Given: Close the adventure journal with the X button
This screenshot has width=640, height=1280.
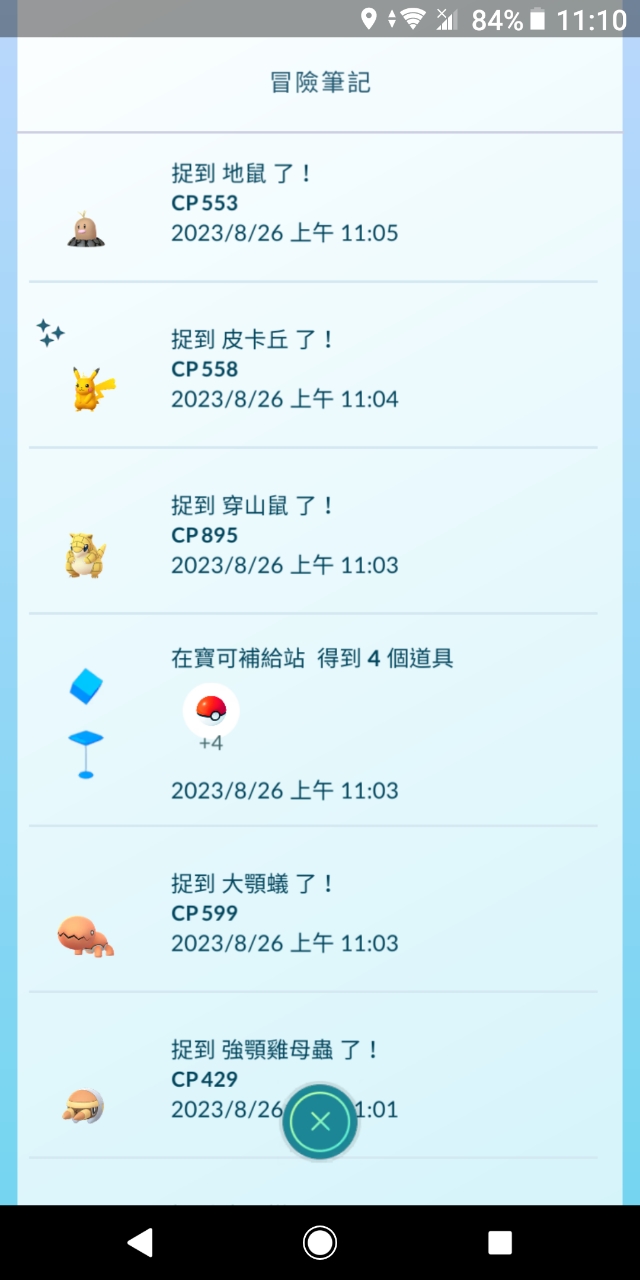Looking at the screenshot, I should click(320, 1121).
